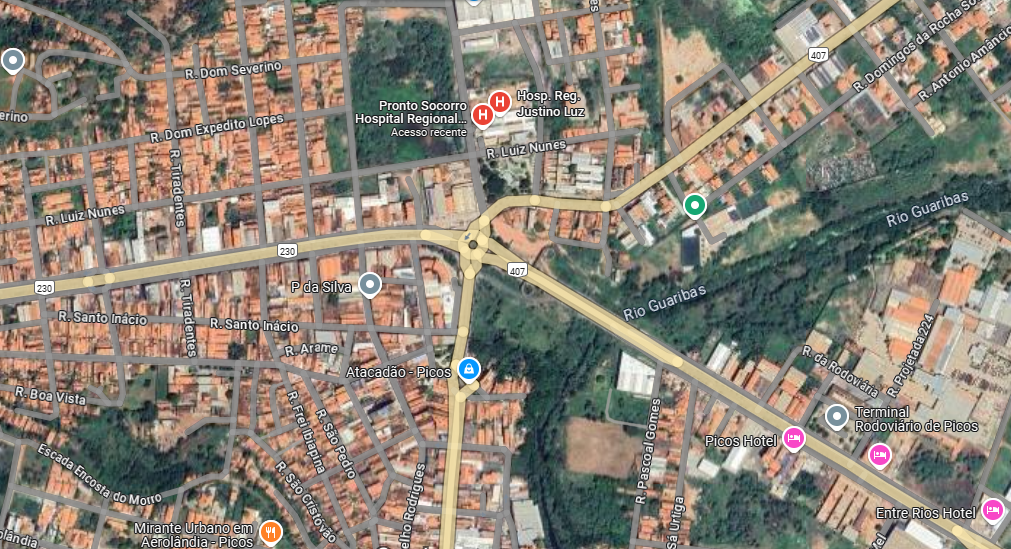
Task: Select the Hosp. Reg. Justino Luz pin
Action: click(x=500, y=100)
